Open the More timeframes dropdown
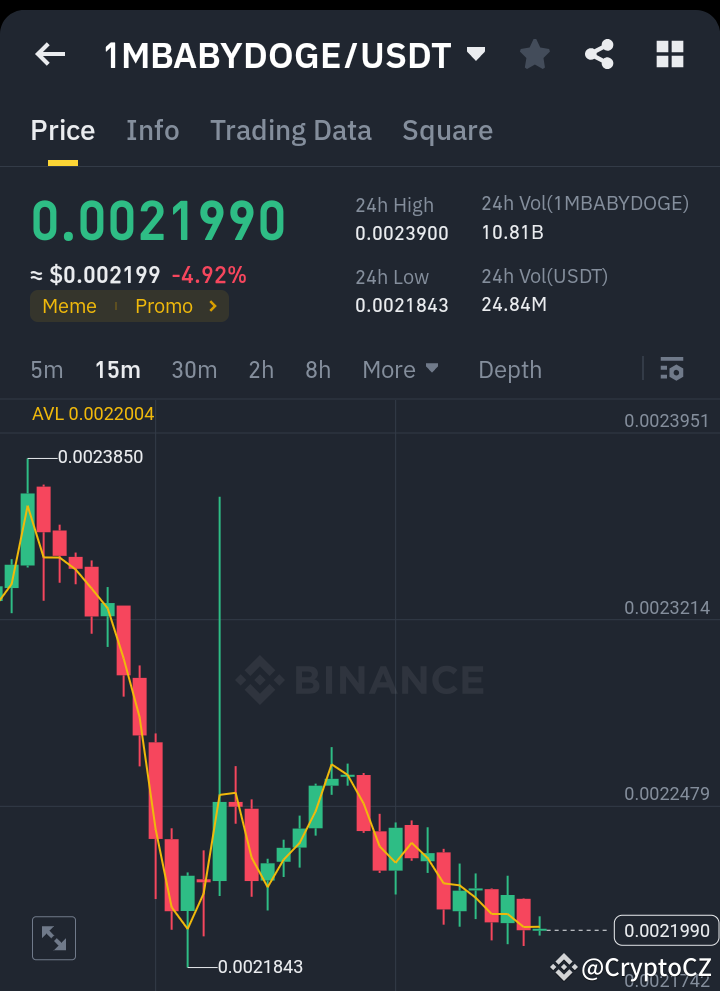The image size is (720, 991). point(400,369)
